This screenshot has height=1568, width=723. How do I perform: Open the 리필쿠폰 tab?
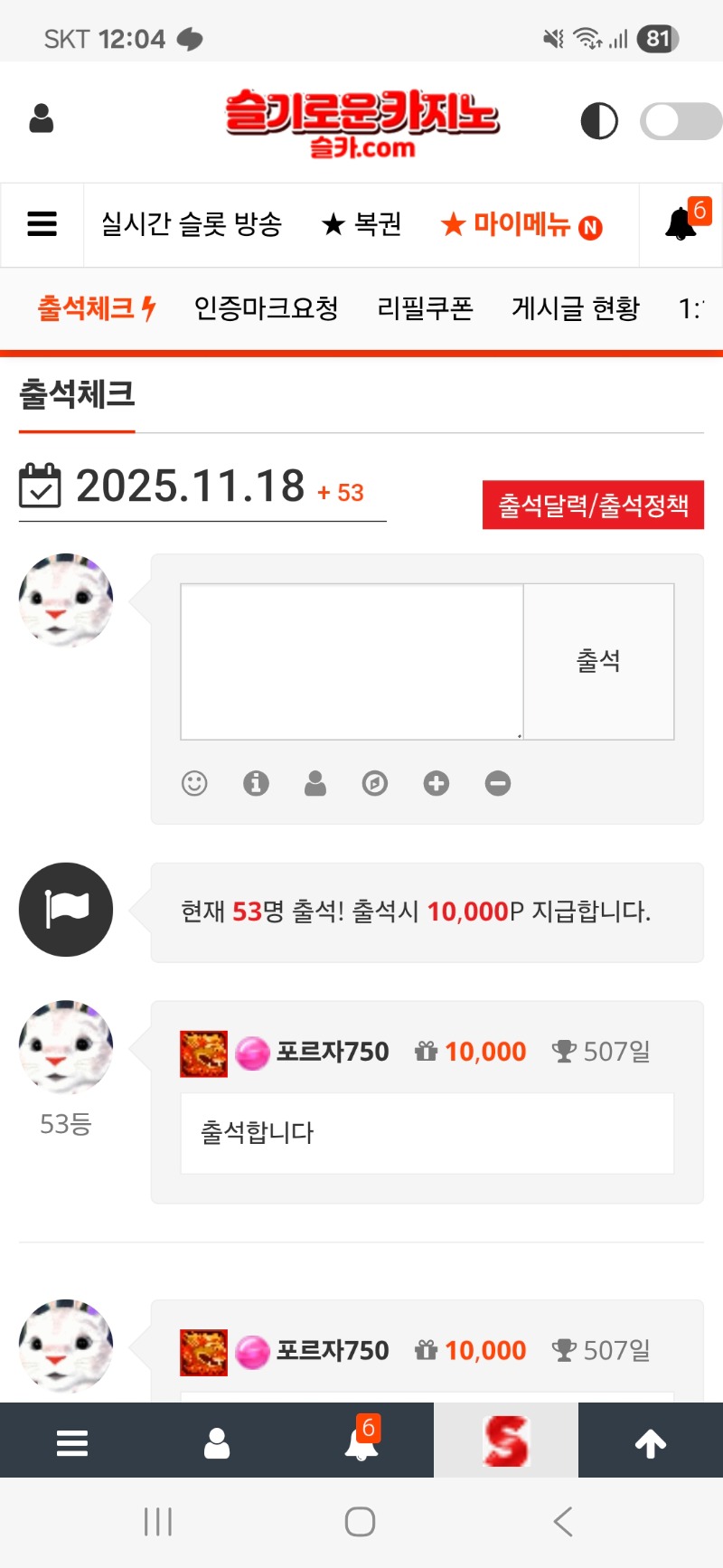tap(425, 308)
